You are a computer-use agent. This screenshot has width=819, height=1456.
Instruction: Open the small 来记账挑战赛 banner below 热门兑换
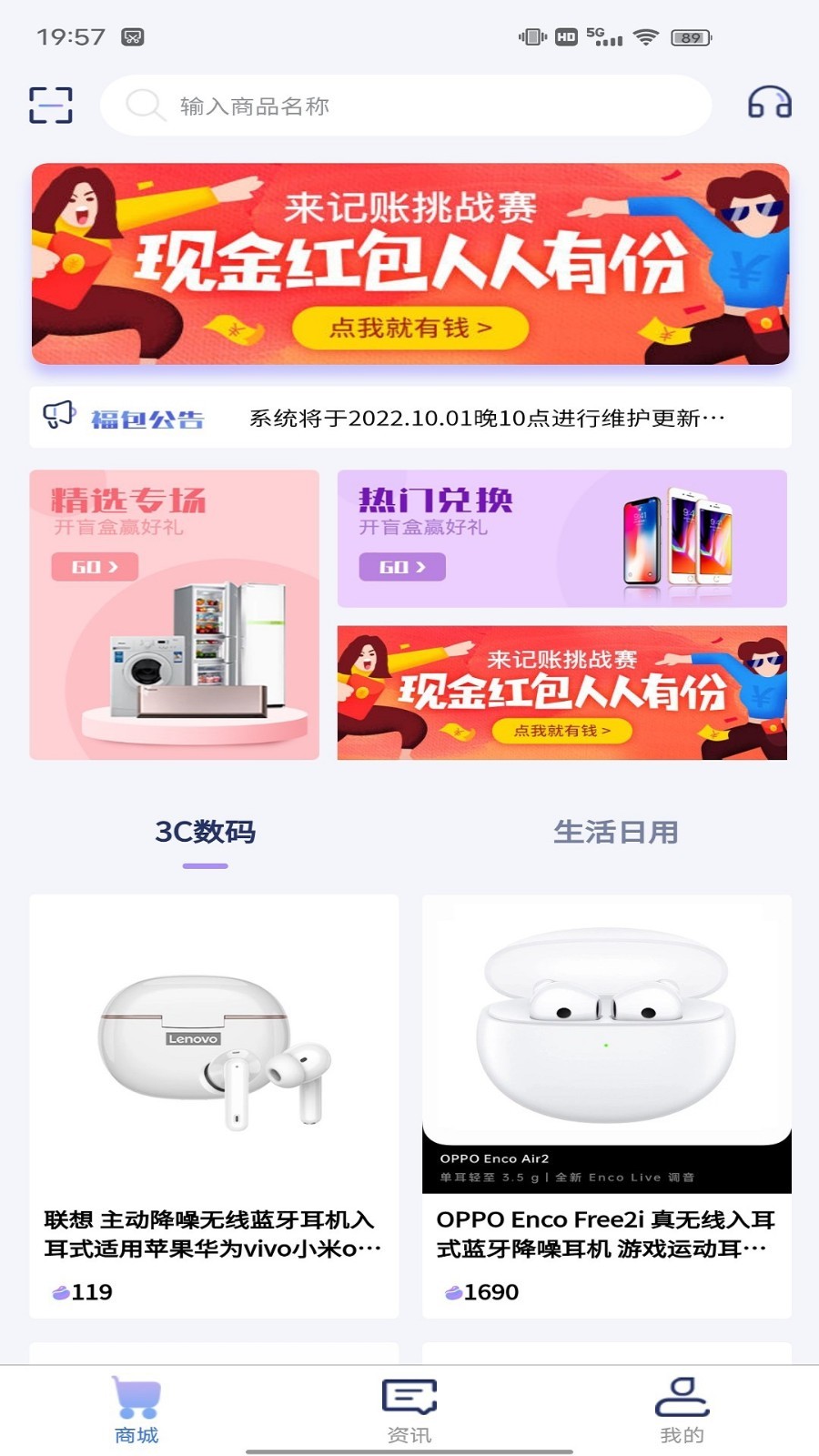tap(561, 693)
